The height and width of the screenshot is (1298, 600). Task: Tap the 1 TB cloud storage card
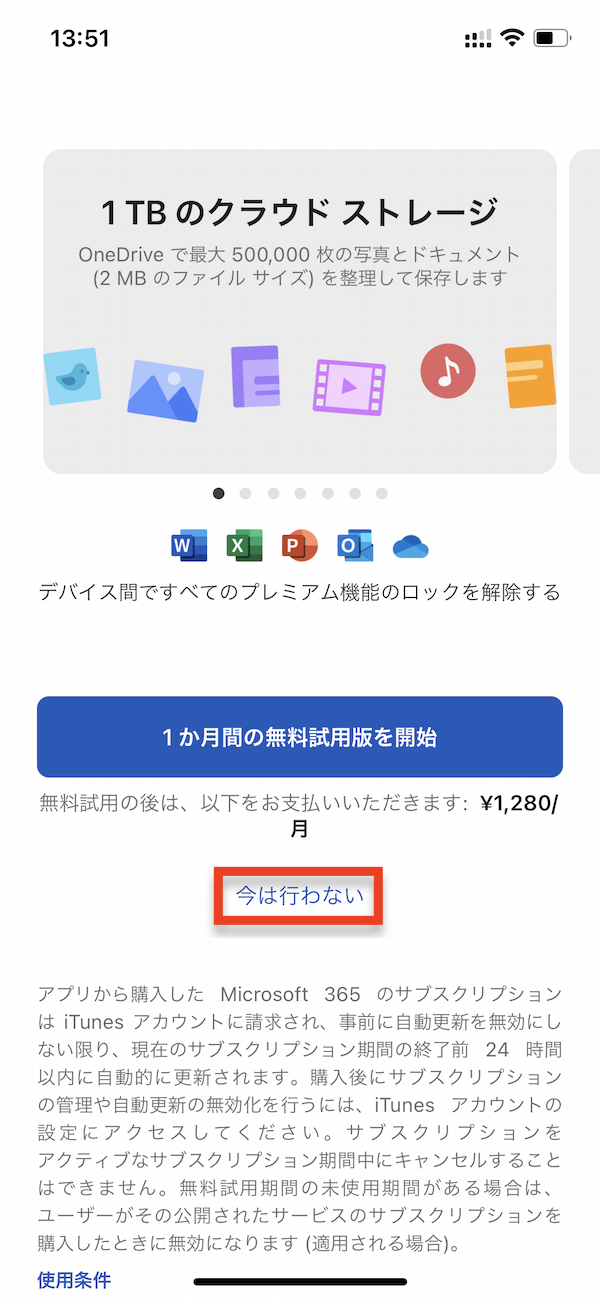click(x=300, y=311)
